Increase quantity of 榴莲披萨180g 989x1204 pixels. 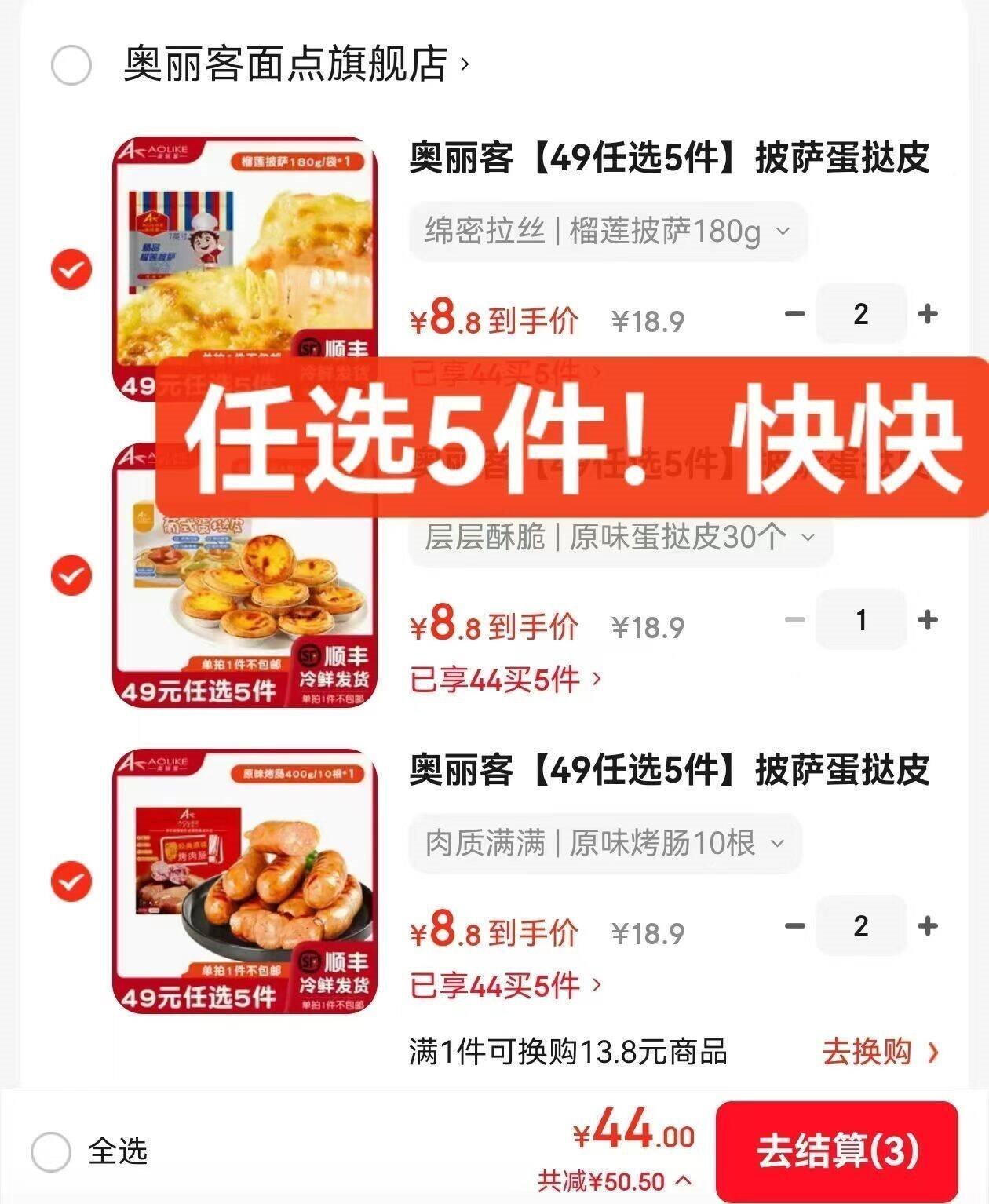click(x=928, y=314)
